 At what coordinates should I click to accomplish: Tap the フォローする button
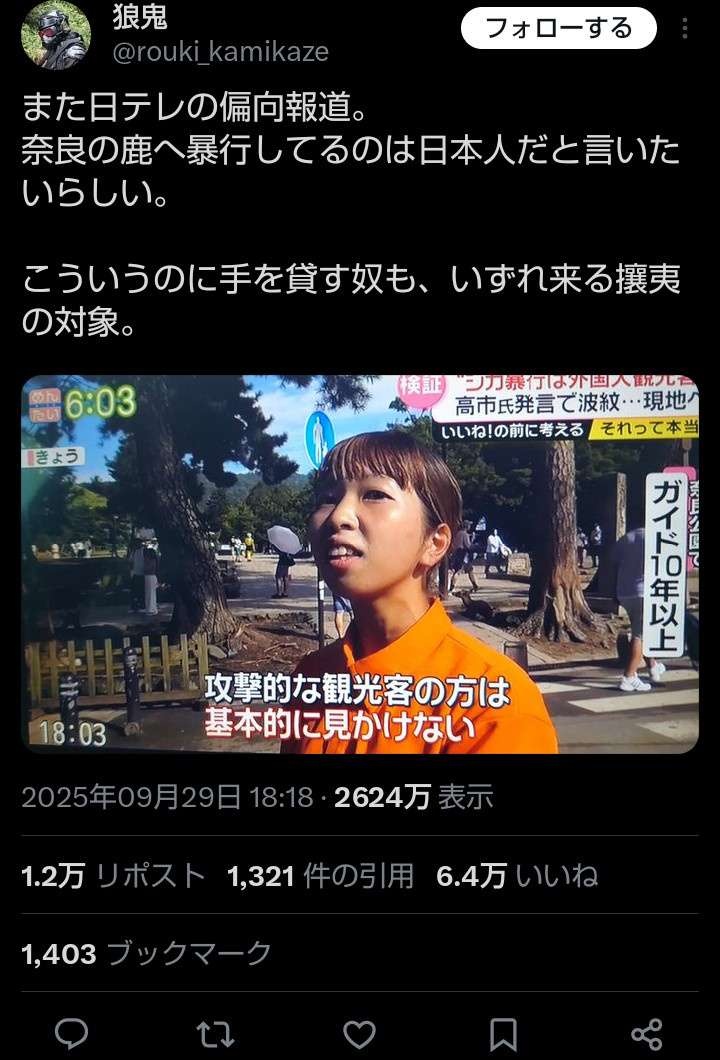pyautogui.click(x=558, y=29)
